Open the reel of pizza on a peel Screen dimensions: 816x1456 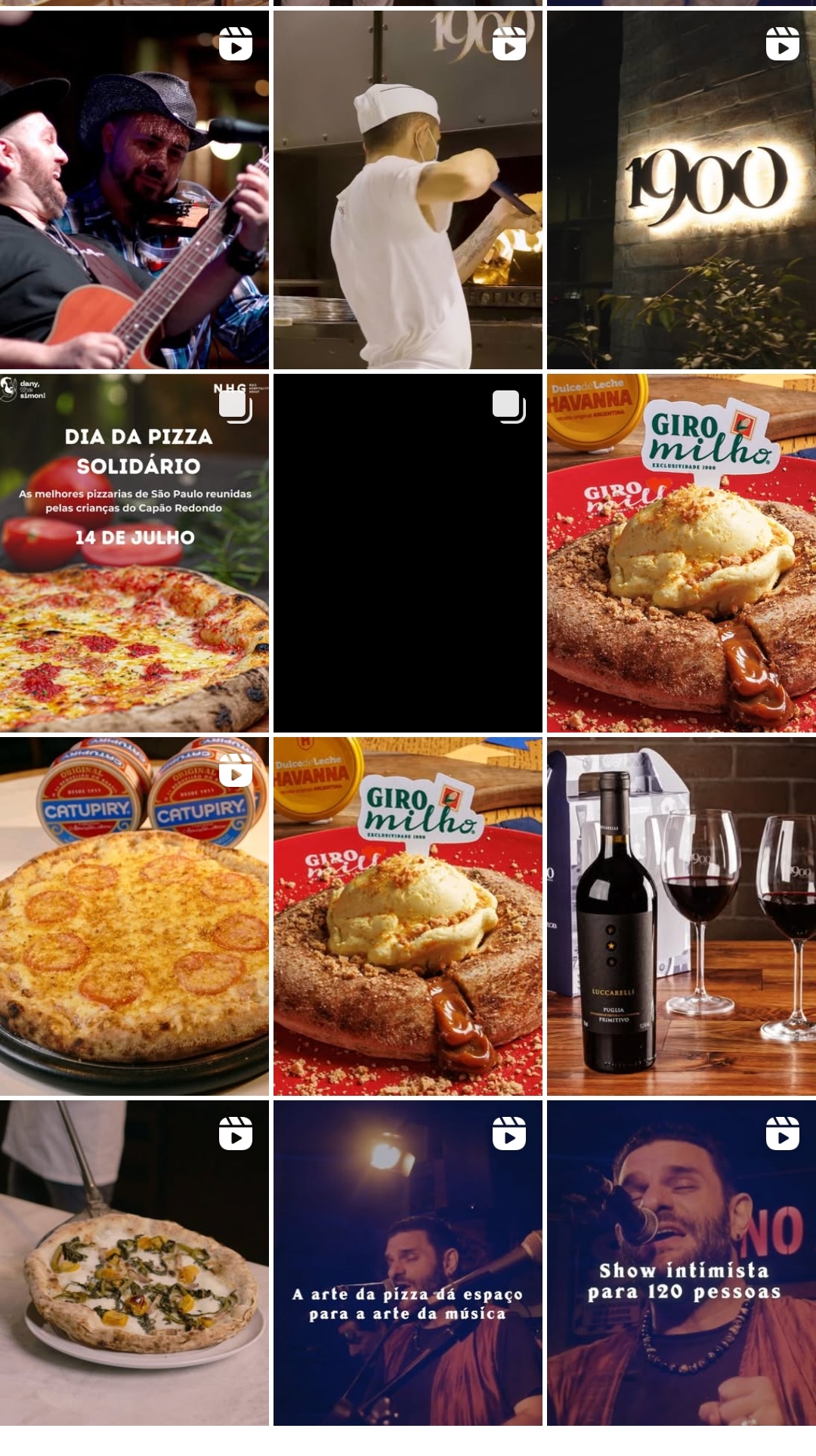tap(134, 1263)
